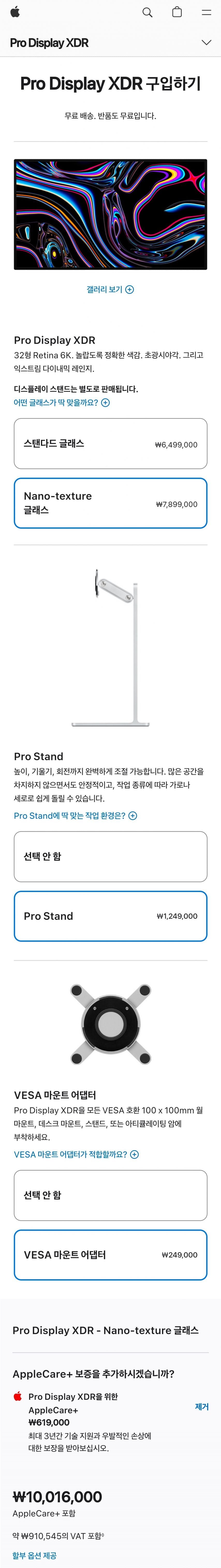Screen dimensions: 221x1568
Task: Open 어떤 글래스가 딱 맞을까요? link
Action: click(x=62, y=402)
